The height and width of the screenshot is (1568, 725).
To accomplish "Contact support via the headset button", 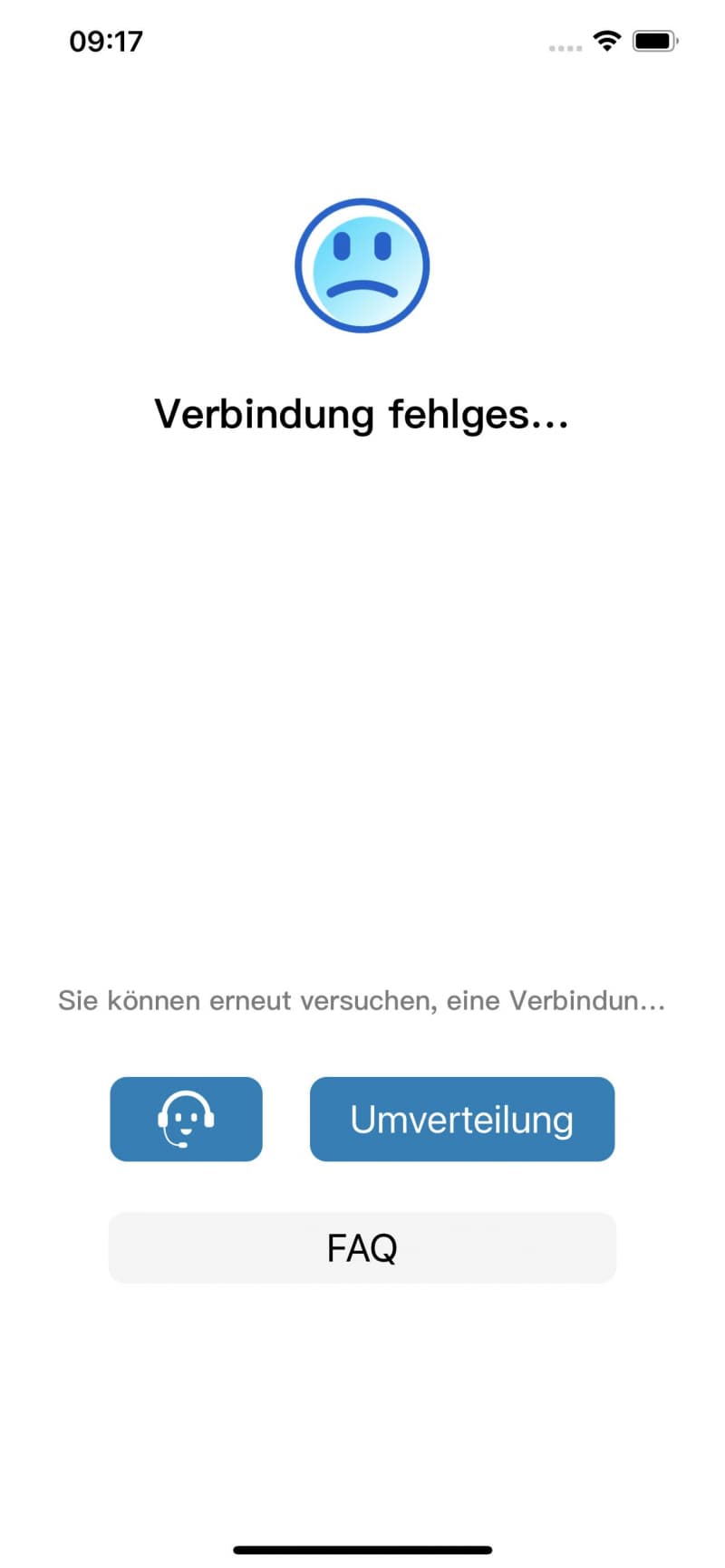I will point(186,1119).
